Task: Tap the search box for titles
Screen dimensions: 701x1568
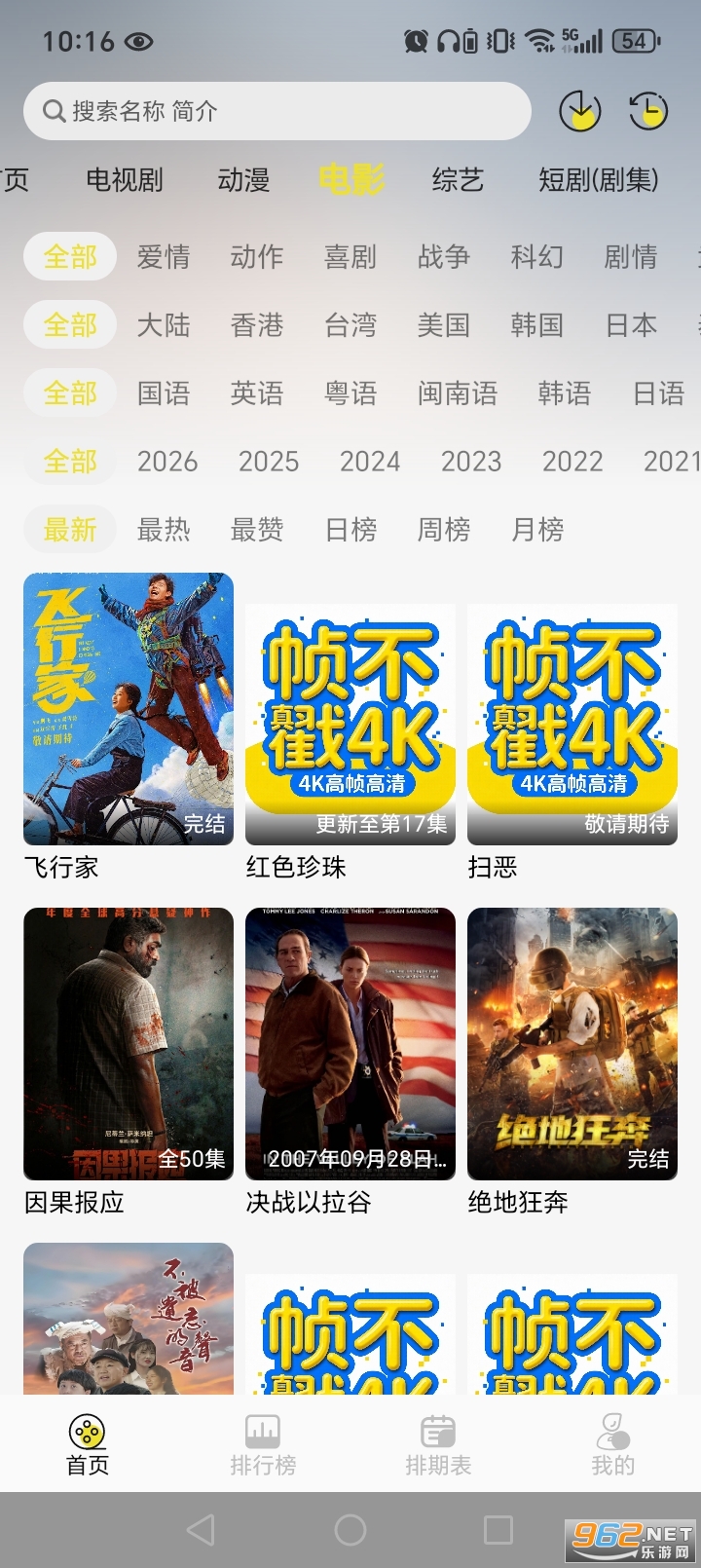Action: 277,111
